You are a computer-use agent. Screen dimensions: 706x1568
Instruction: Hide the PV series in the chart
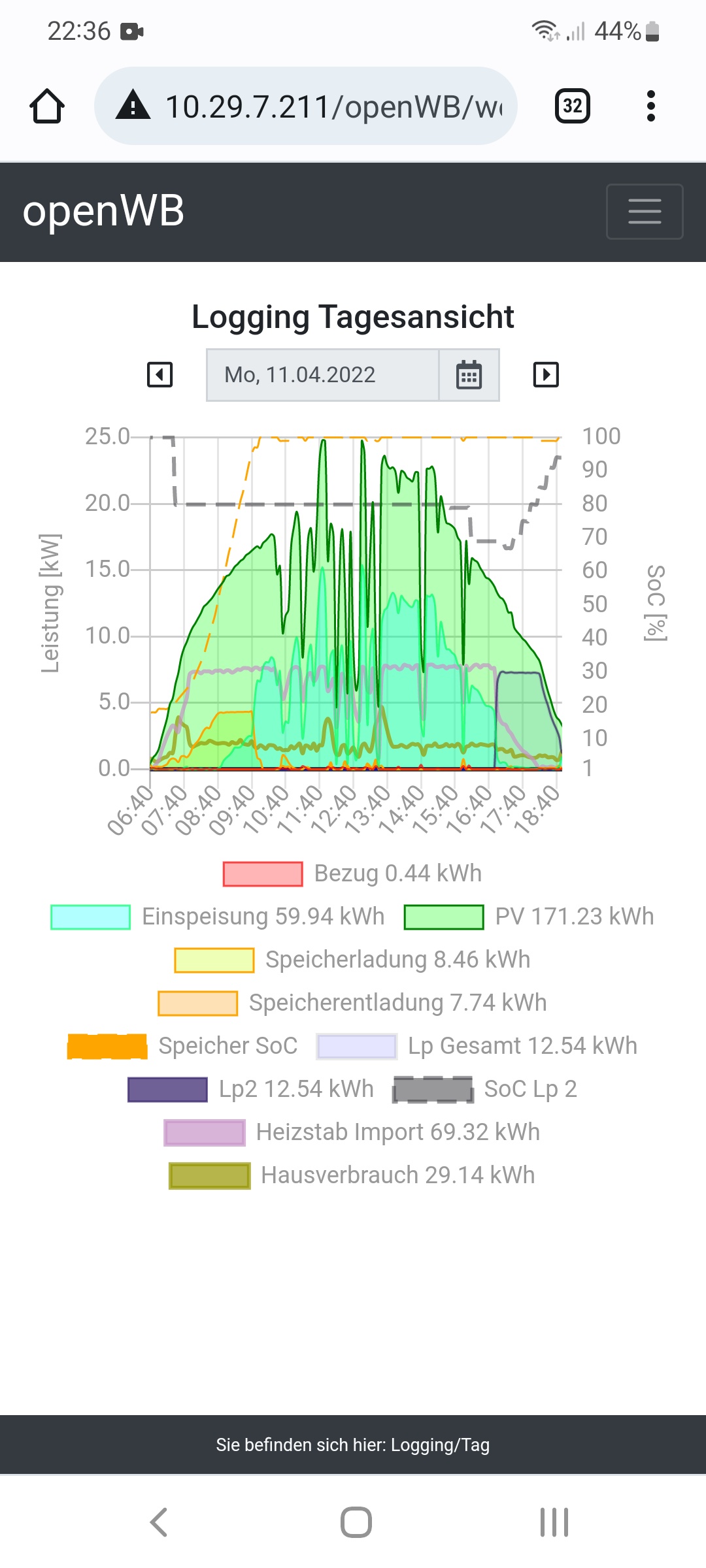click(x=529, y=917)
